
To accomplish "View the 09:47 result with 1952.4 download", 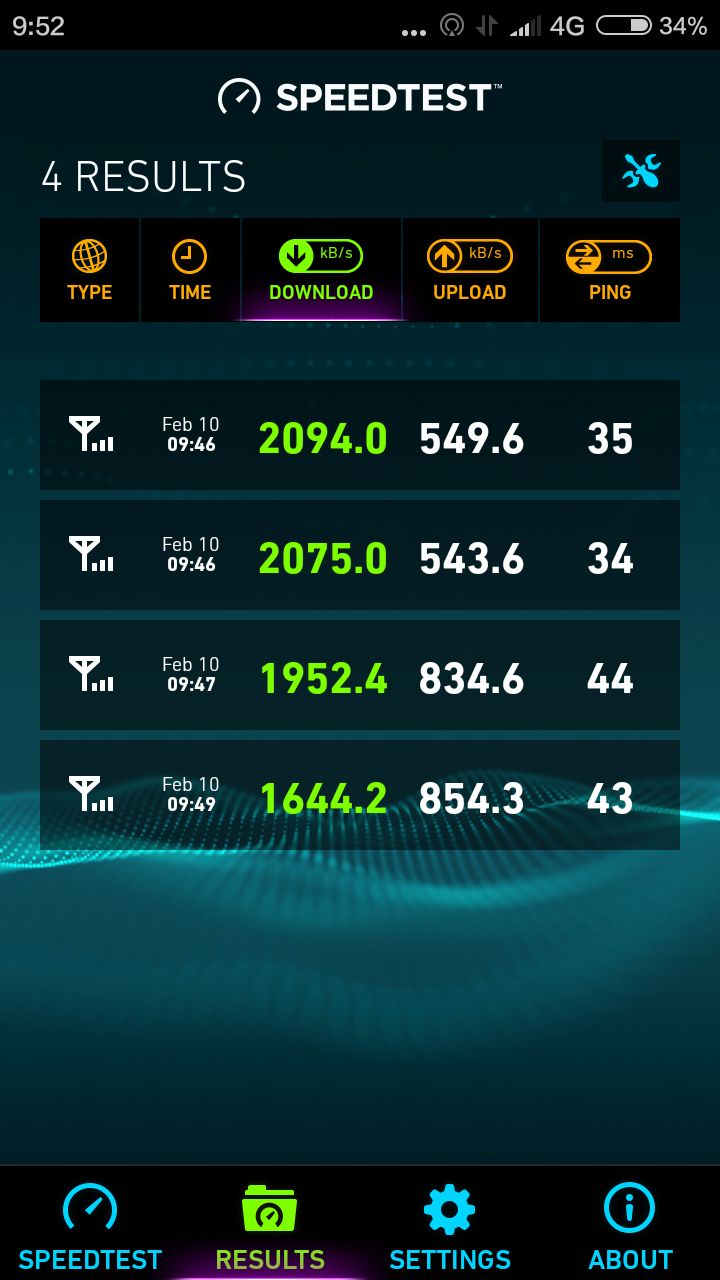I will pyautogui.click(x=360, y=675).
